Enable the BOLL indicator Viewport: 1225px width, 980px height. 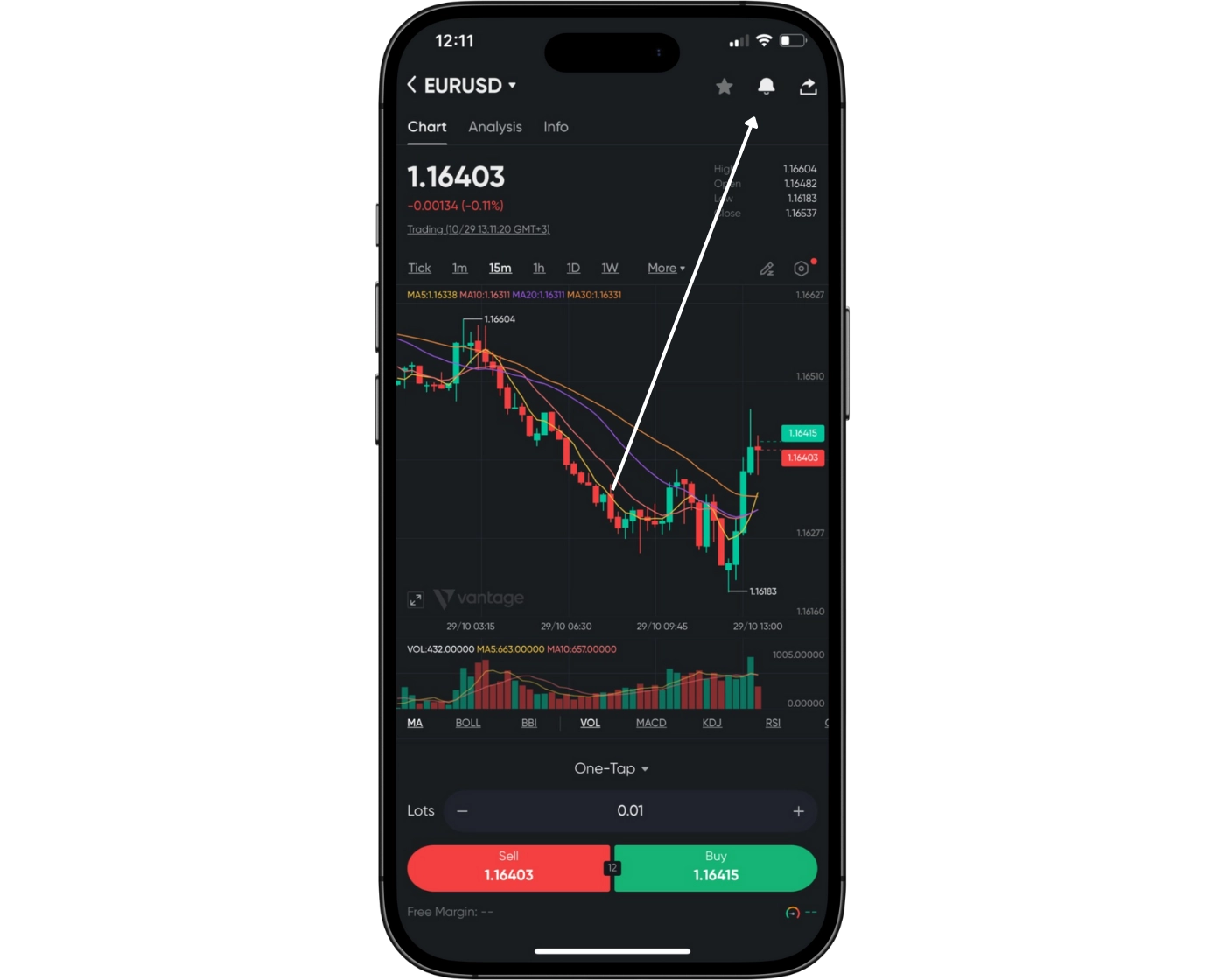[468, 723]
